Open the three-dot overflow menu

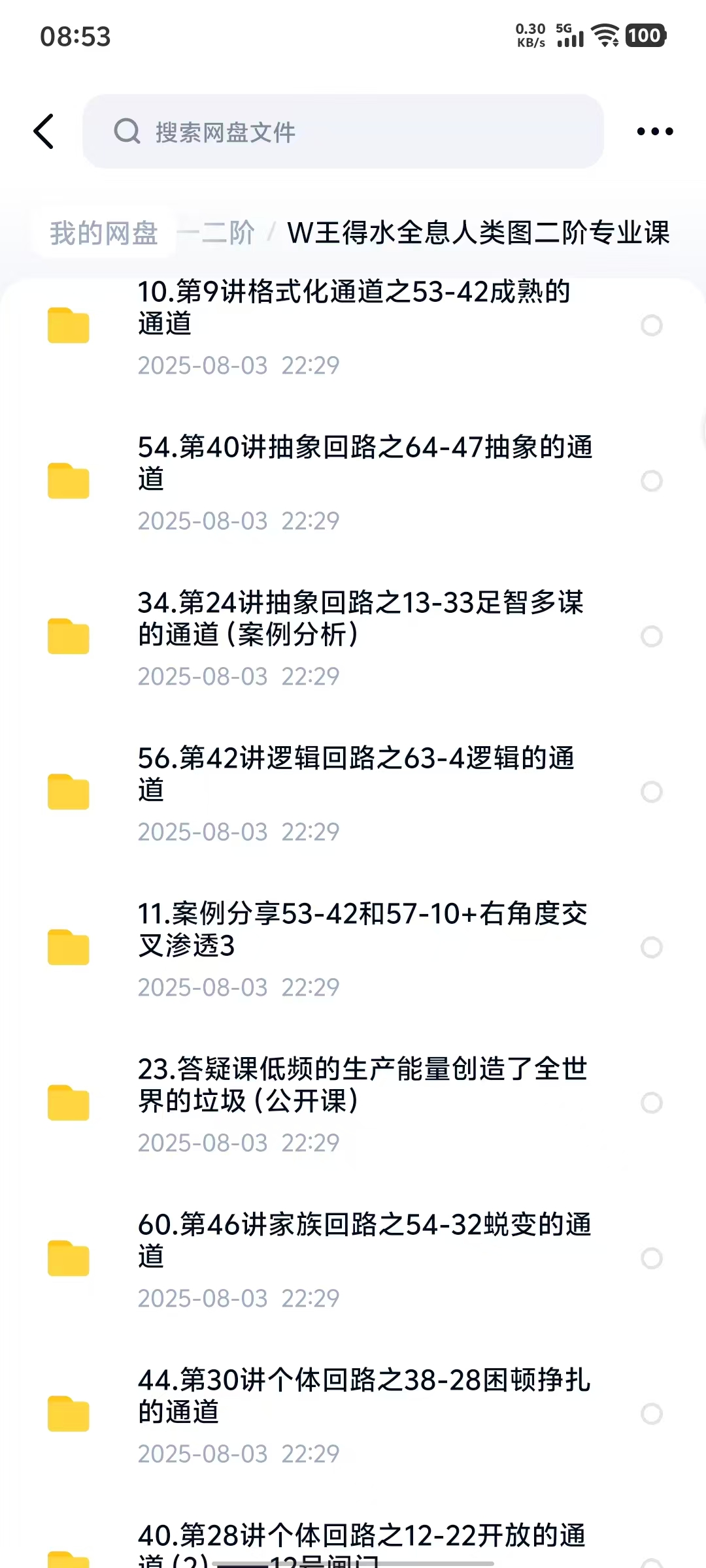tap(654, 131)
